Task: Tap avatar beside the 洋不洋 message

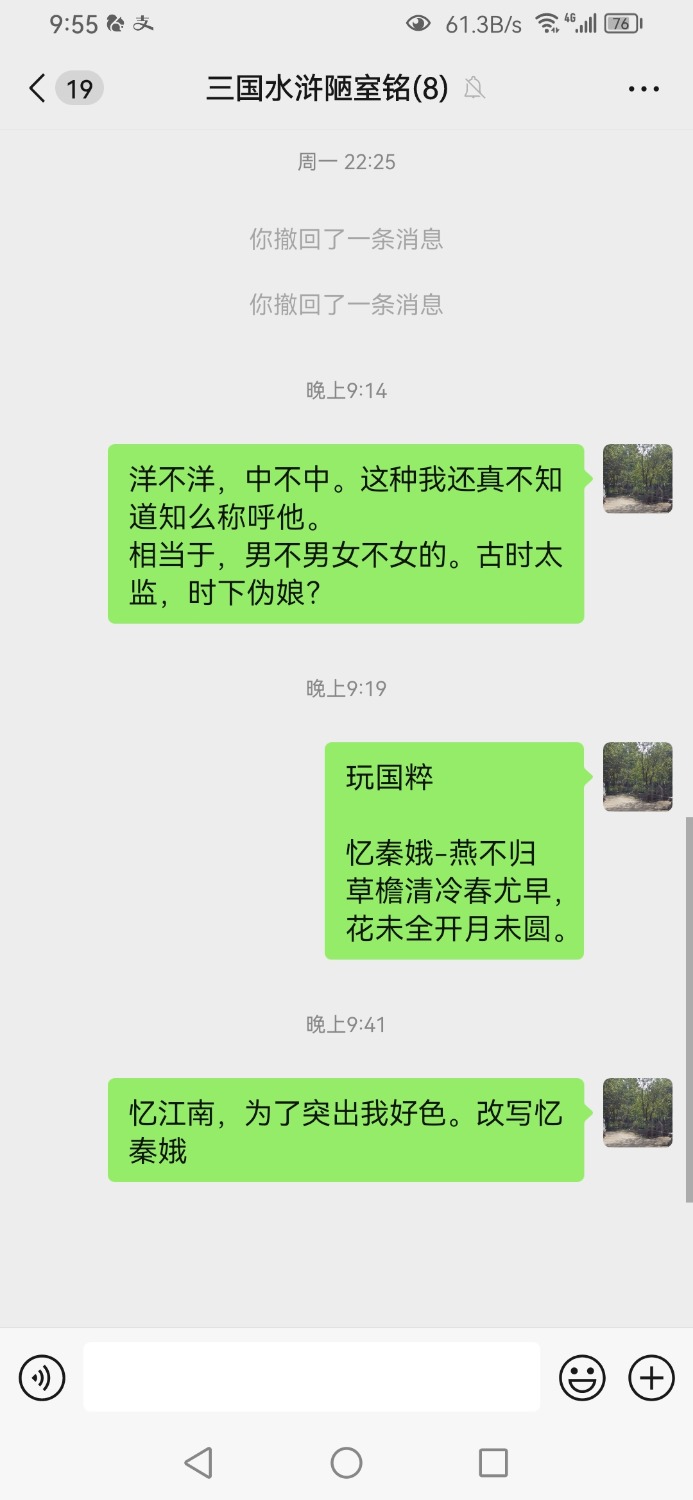Action: pyautogui.click(x=637, y=479)
